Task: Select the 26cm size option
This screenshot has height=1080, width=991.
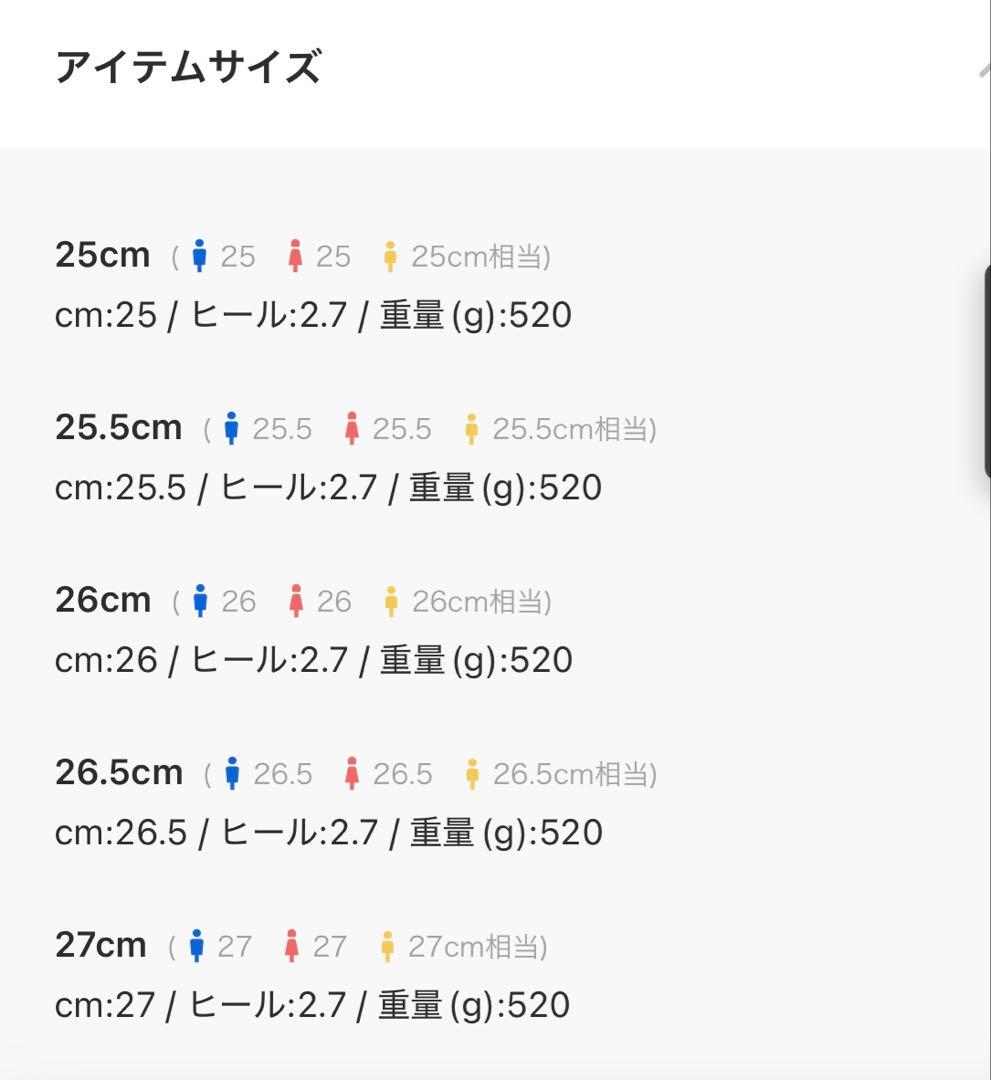Action: tap(104, 598)
